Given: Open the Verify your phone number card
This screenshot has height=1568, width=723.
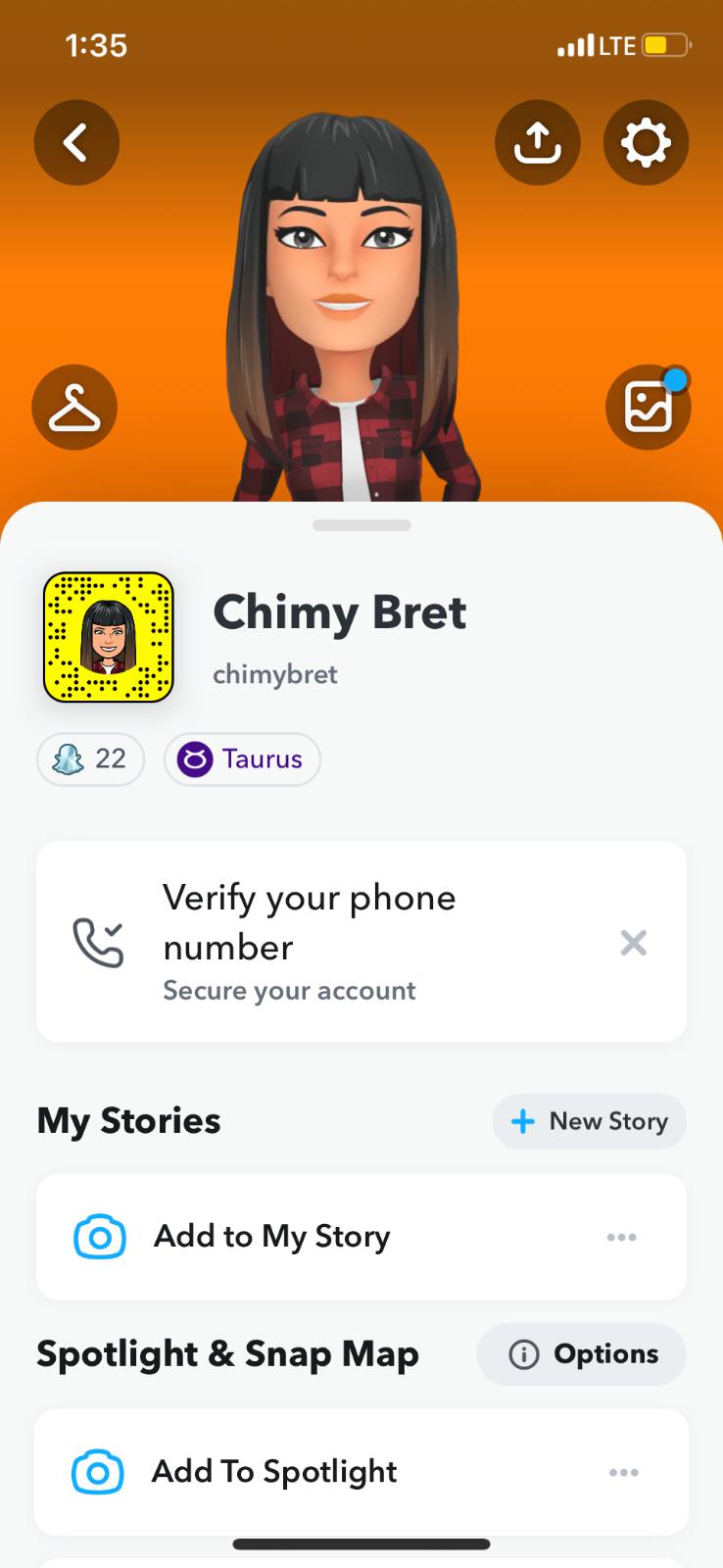Looking at the screenshot, I should (323, 942).
